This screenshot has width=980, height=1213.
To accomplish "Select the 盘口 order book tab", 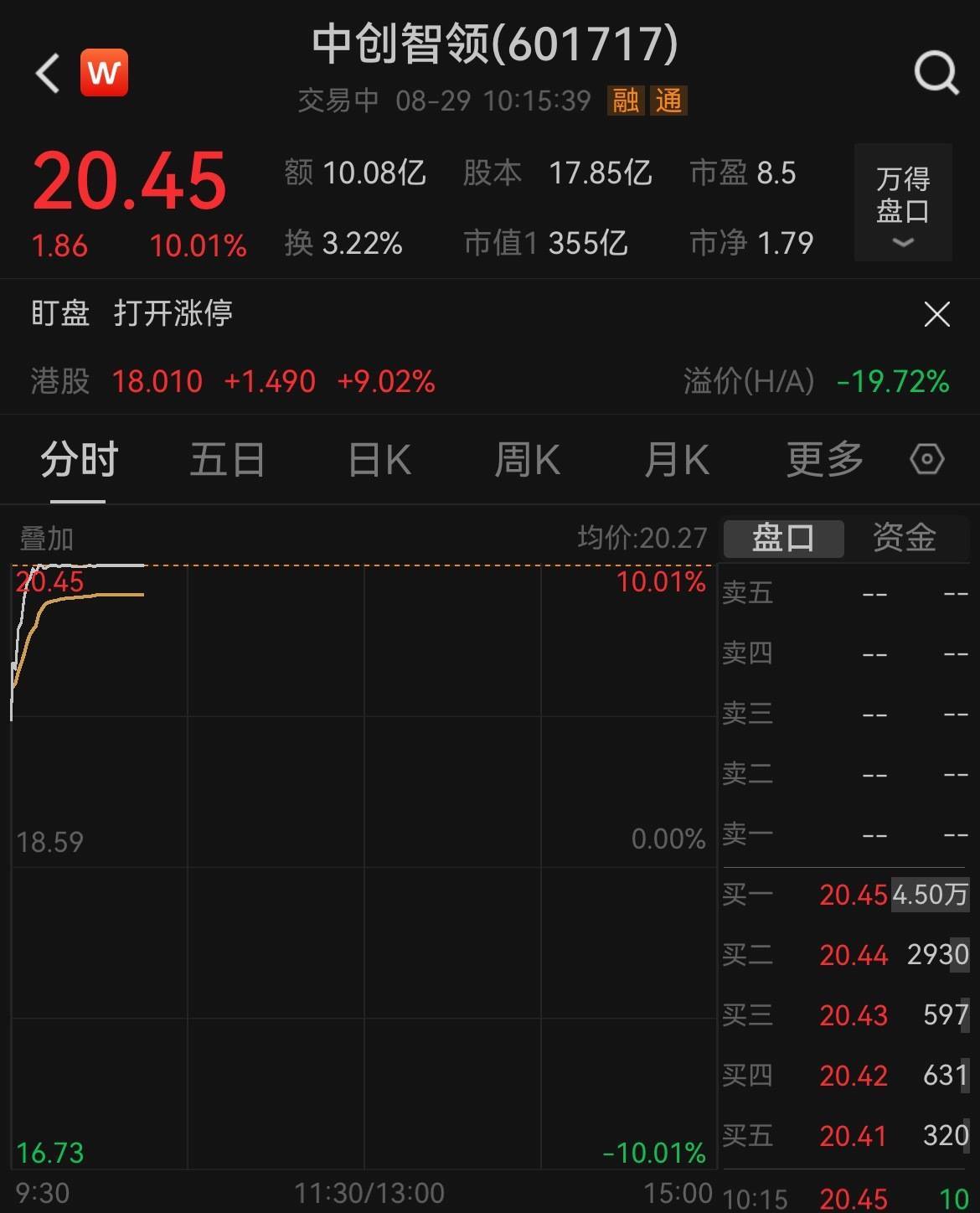I will pyautogui.click(x=783, y=538).
